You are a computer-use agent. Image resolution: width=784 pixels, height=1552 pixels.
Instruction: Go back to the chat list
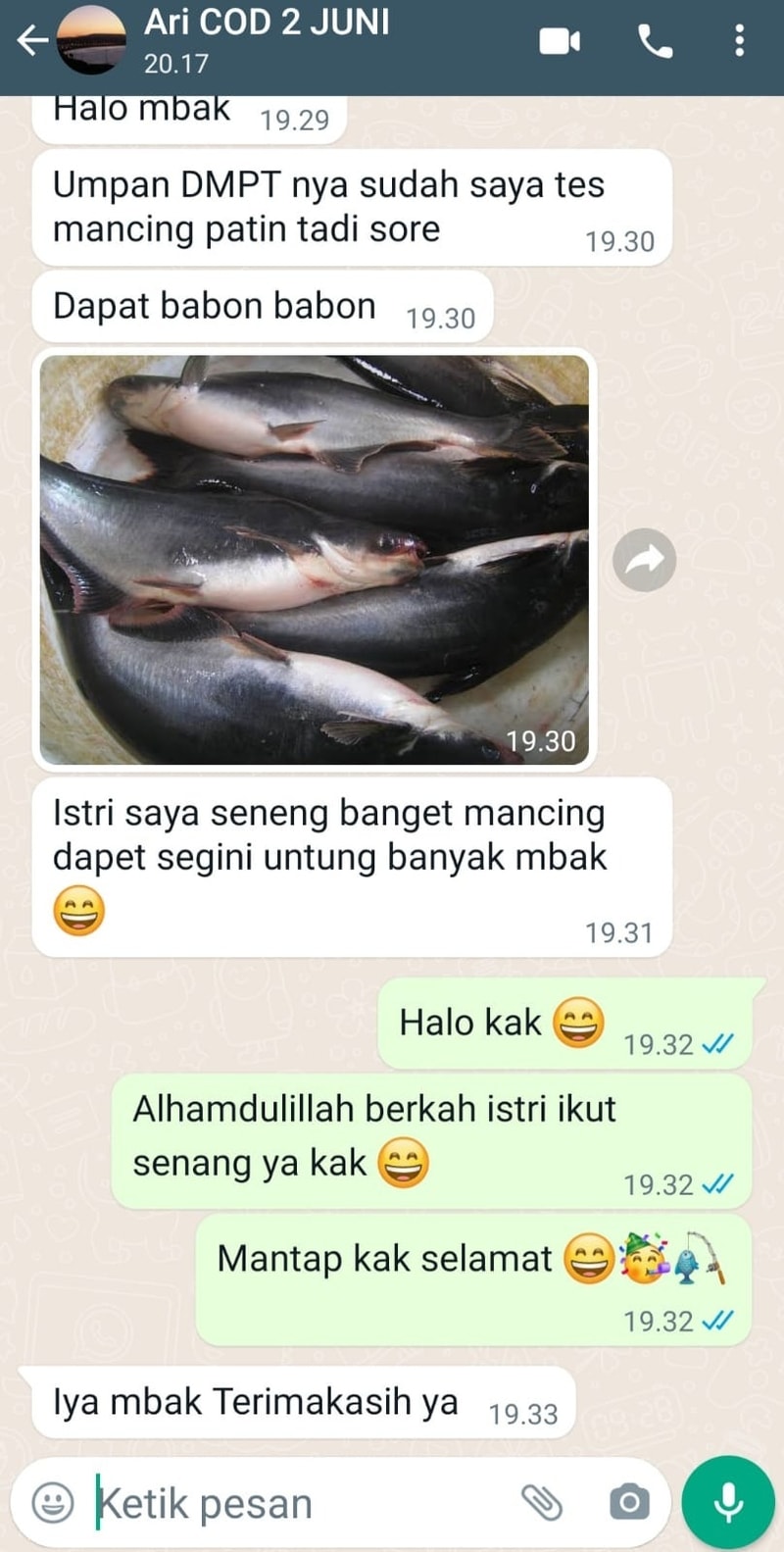point(31,41)
